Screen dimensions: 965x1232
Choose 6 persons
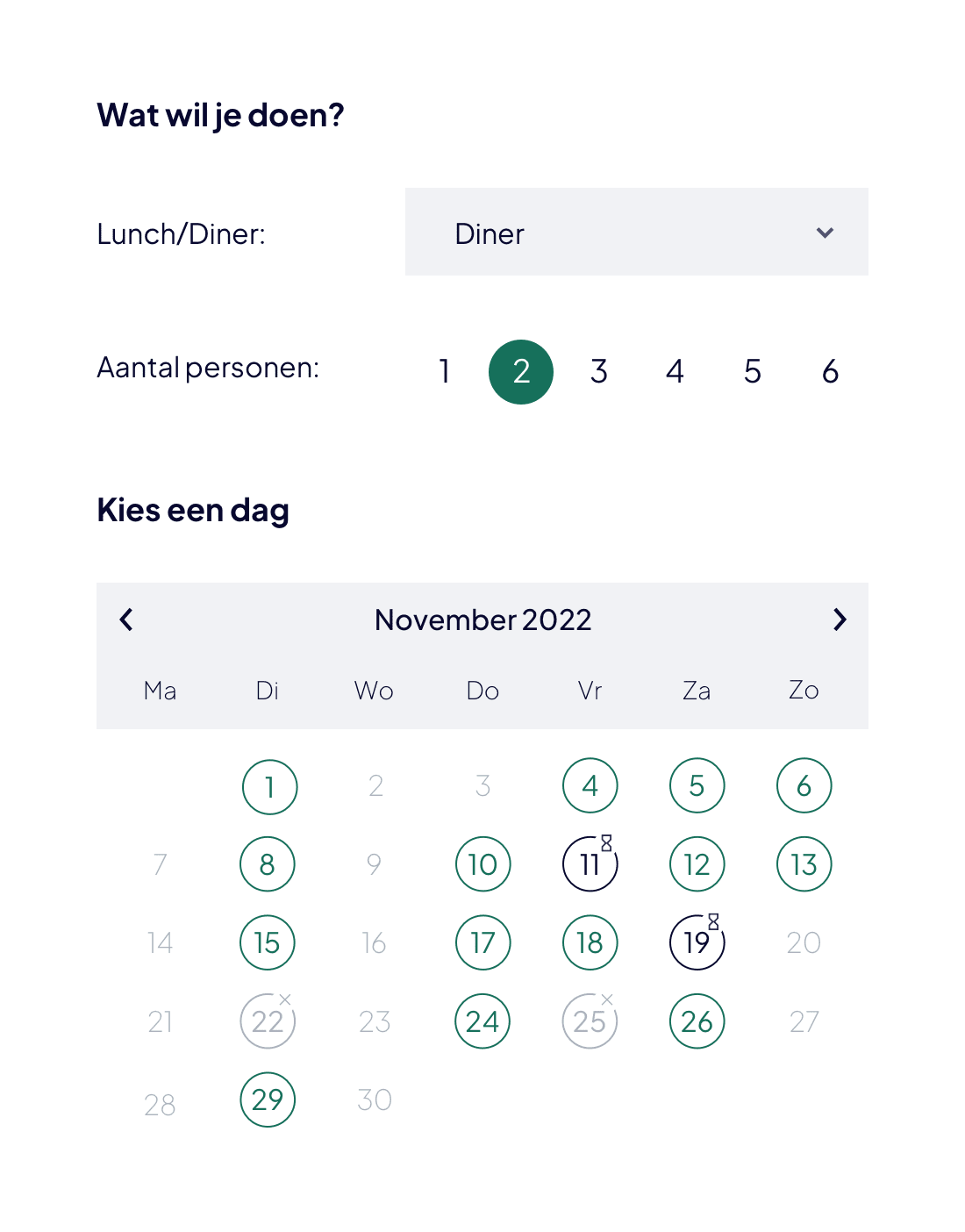click(x=830, y=371)
